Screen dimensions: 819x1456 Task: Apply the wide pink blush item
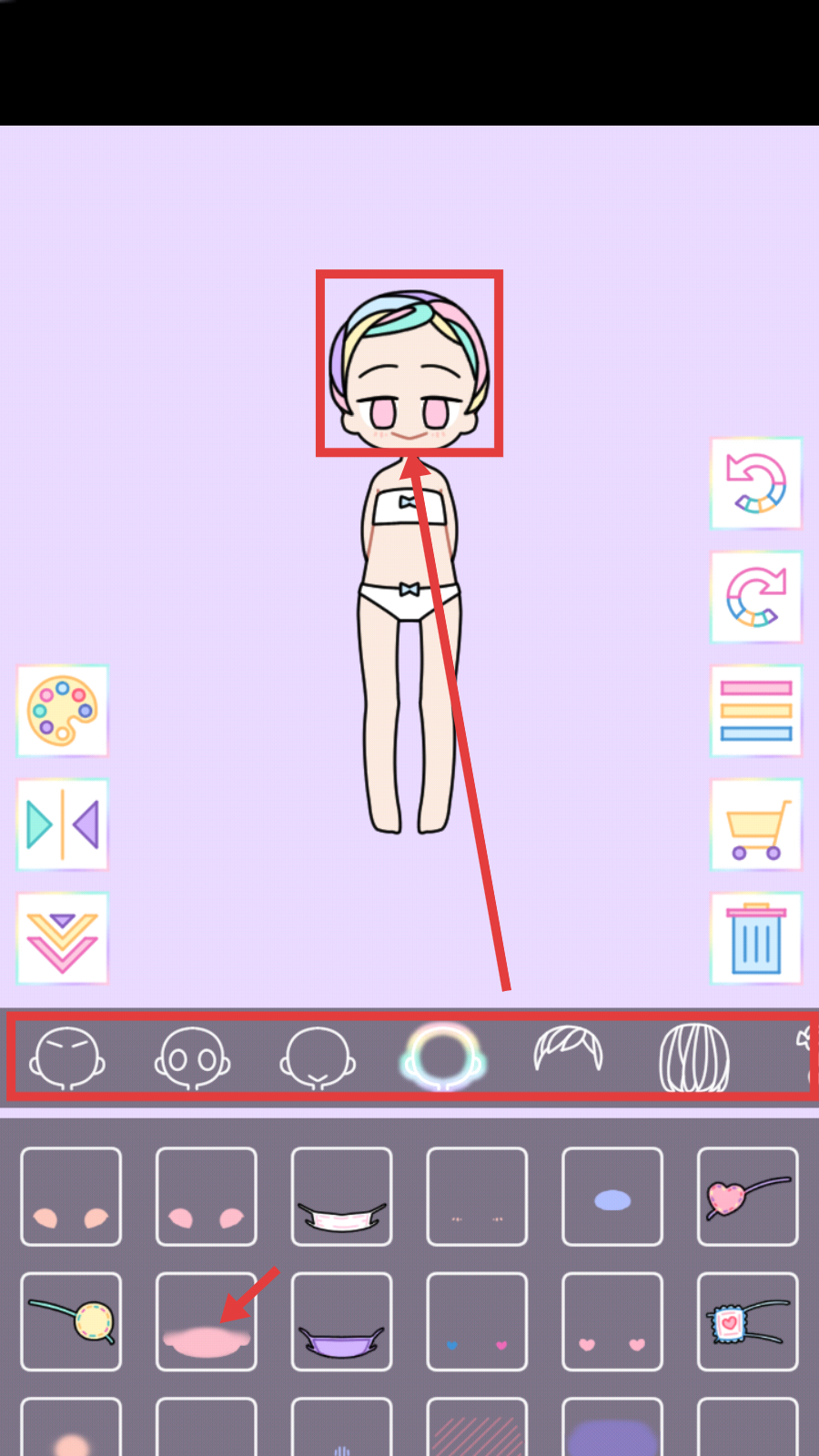point(207,1321)
